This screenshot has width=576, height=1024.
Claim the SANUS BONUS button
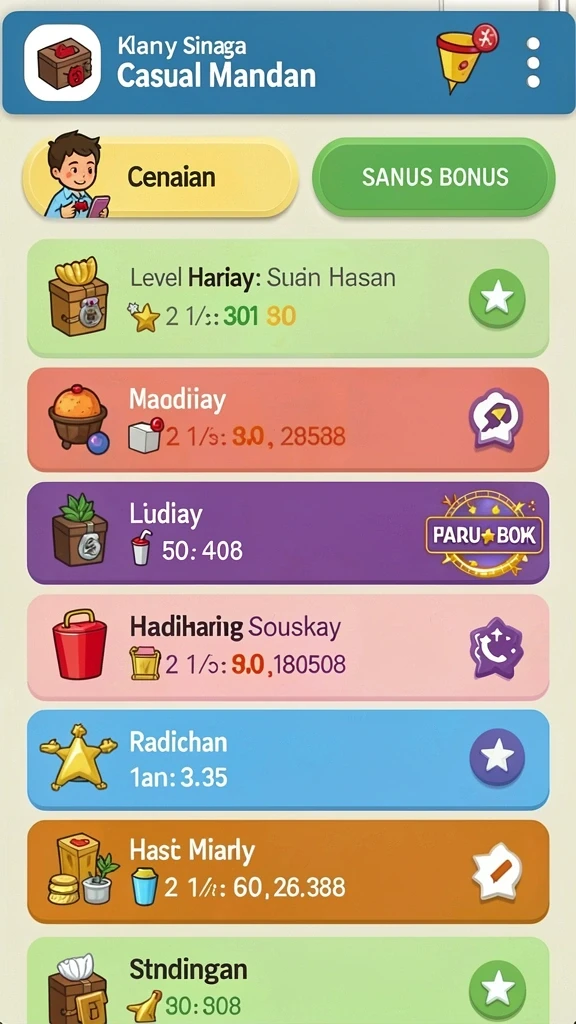(x=434, y=176)
